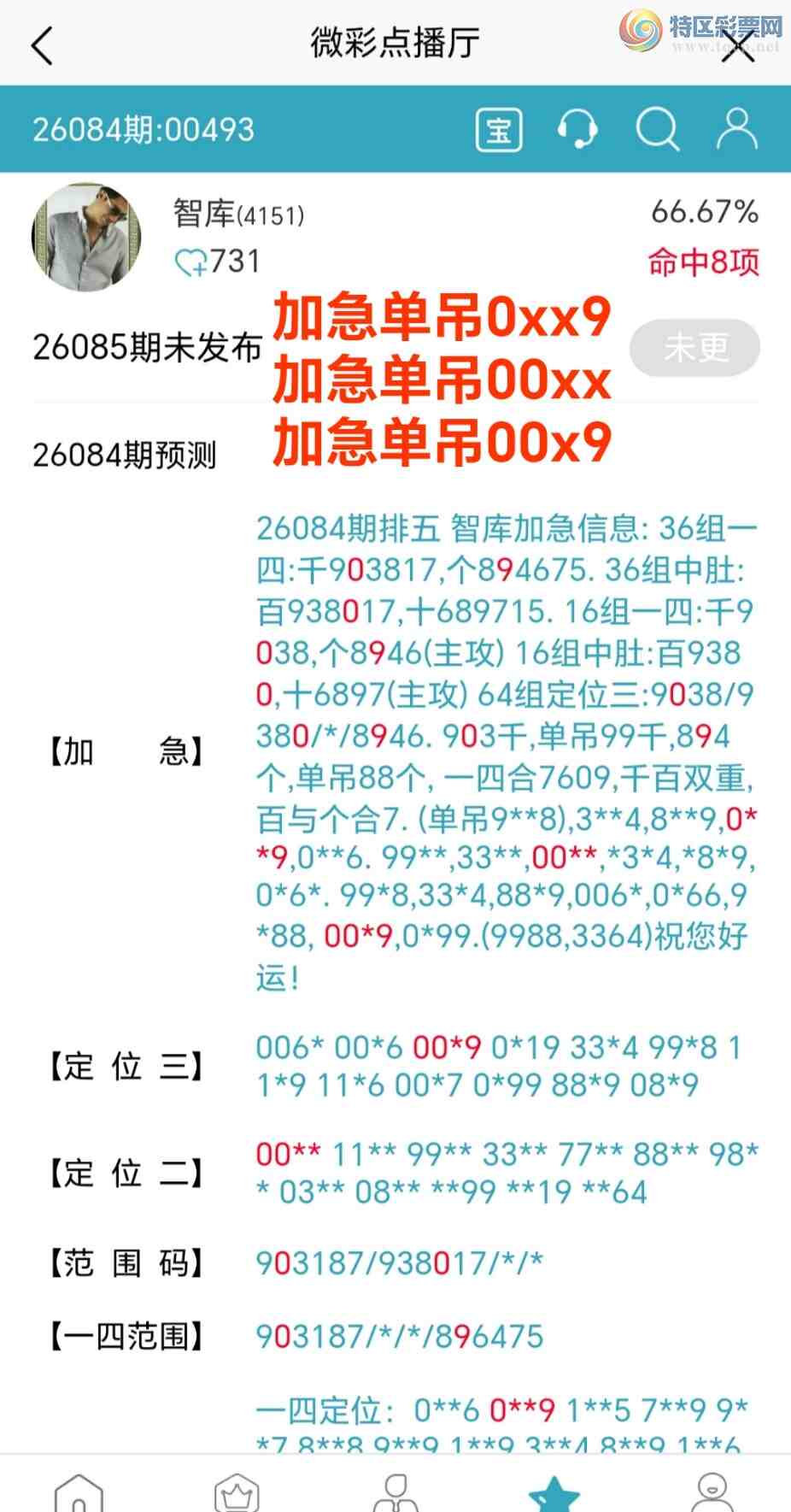Viewport: 791px width, 1512px height.
Task: Open search with the magnifier icon
Action: pyautogui.click(x=657, y=131)
